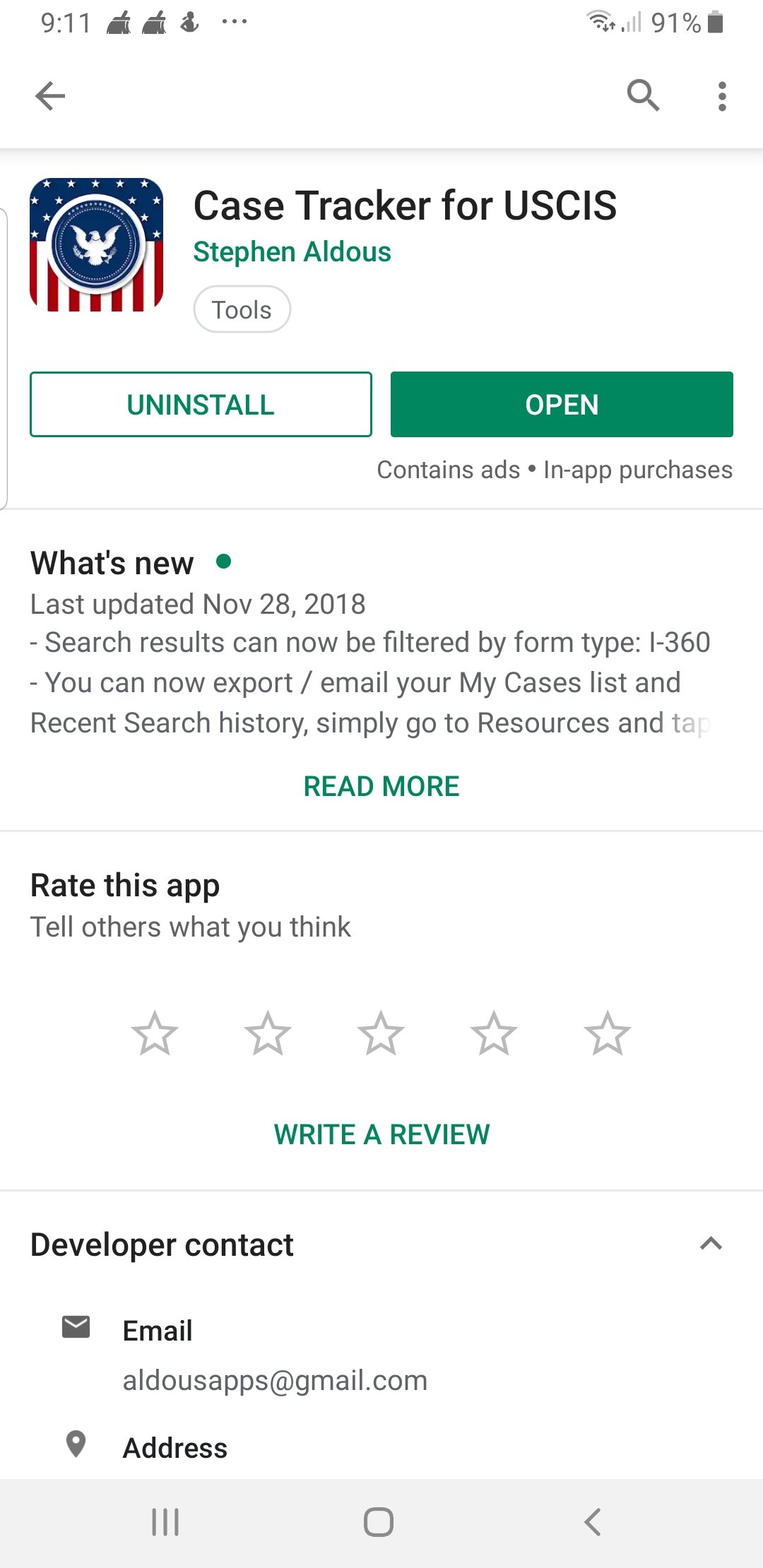Open the three-dot overflow menu
763x1568 pixels.
pyautogui.click(x=721, y=96)
